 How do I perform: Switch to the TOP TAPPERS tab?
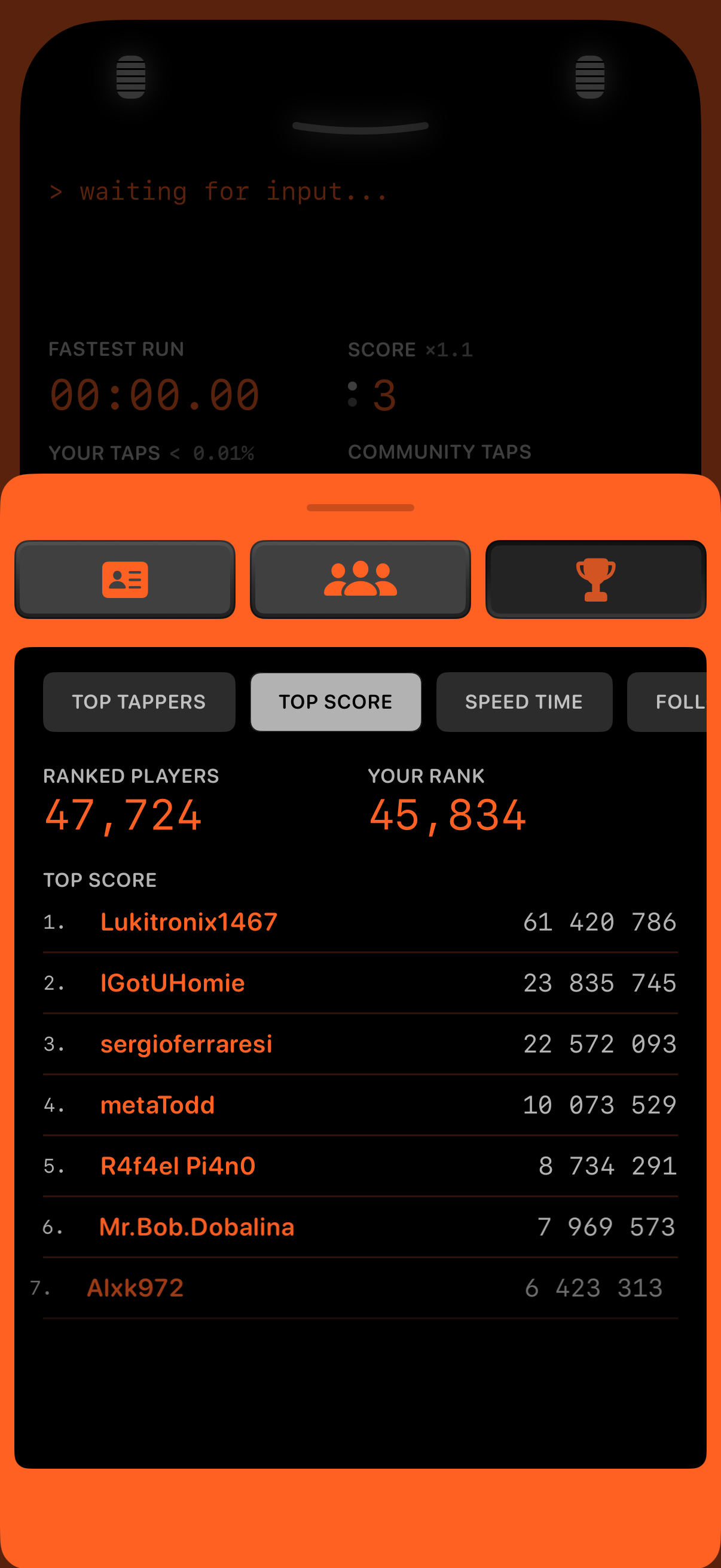click(139, 701)
